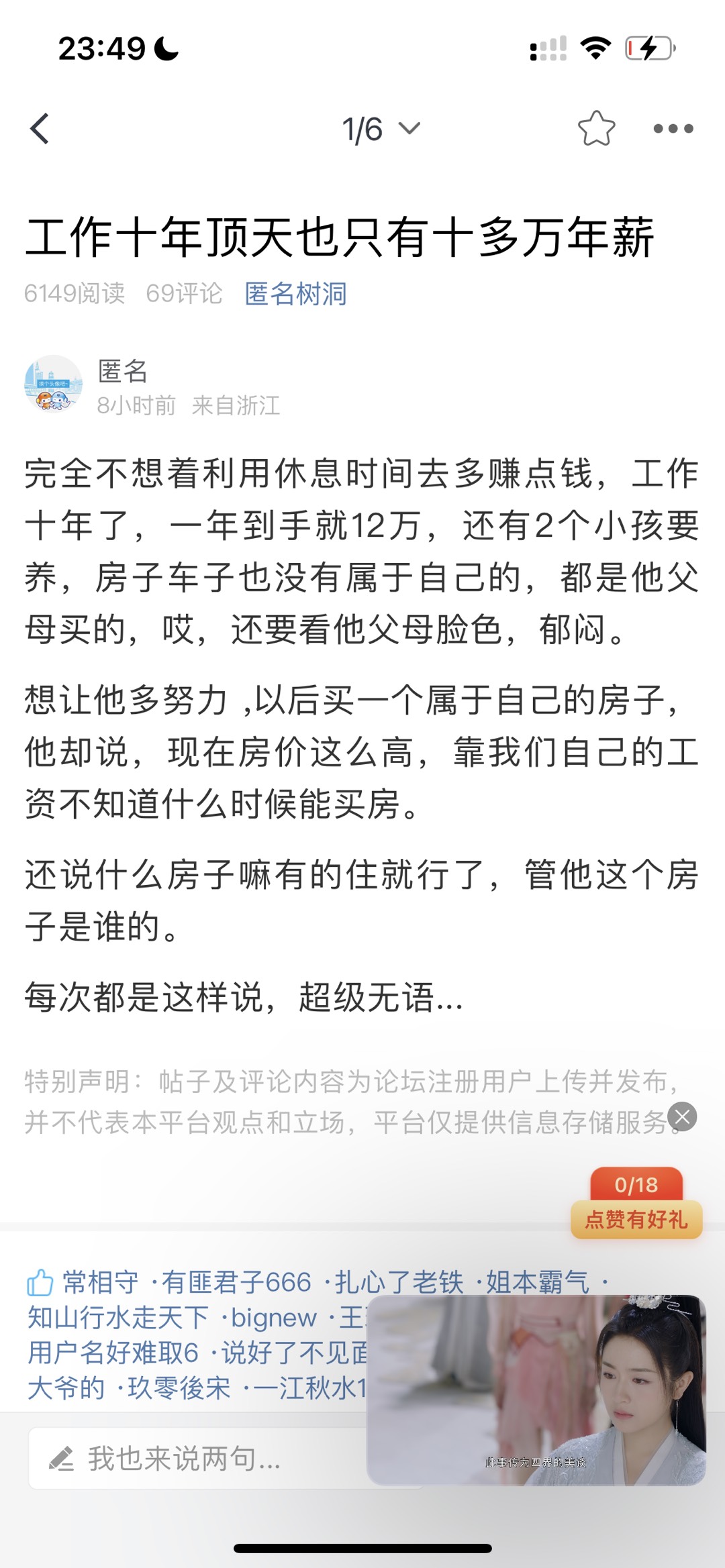Favorite this post with the star icon

click(596, 128)
